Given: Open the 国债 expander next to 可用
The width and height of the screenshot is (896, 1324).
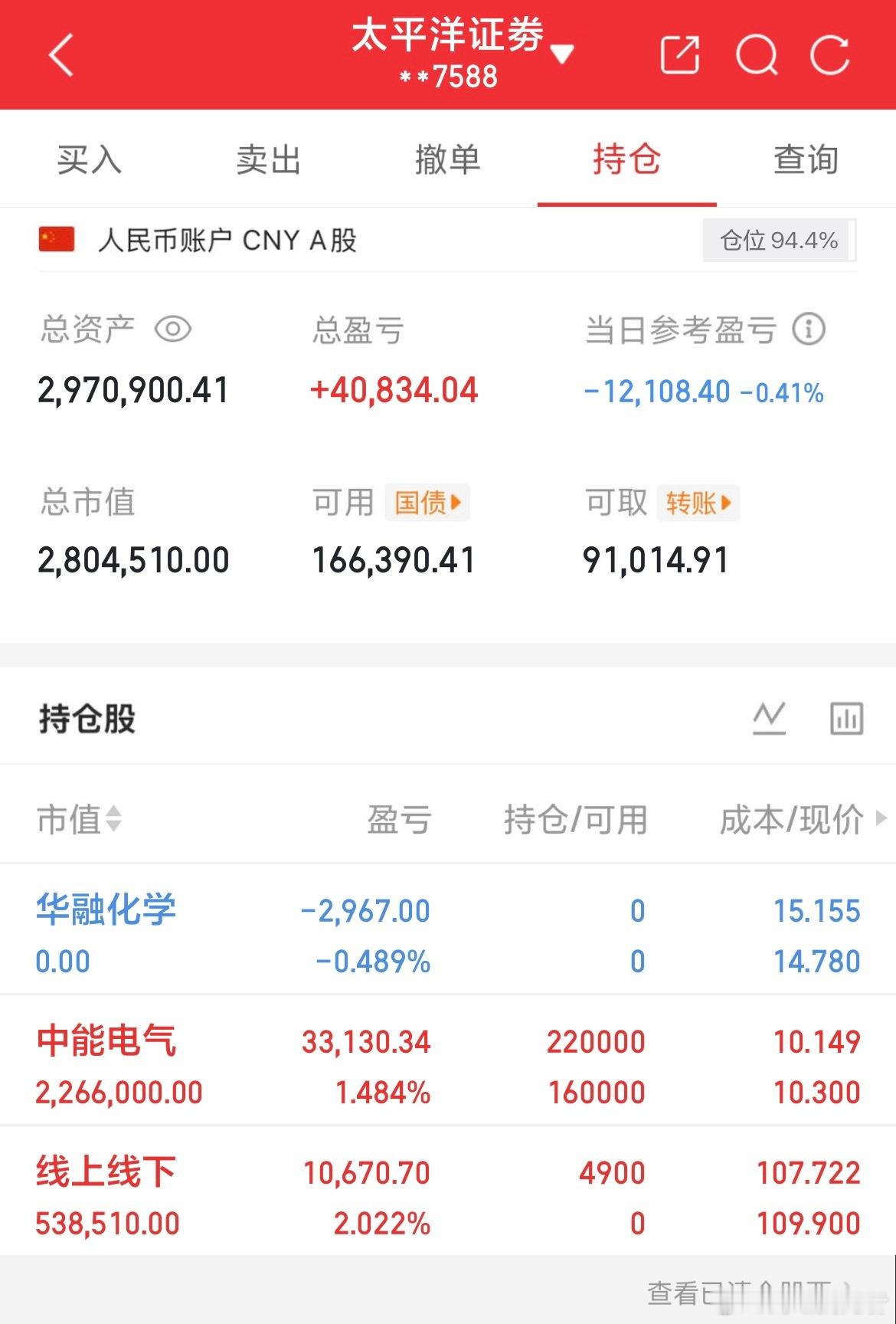Looking at the screenshot, I should point(427,503).
